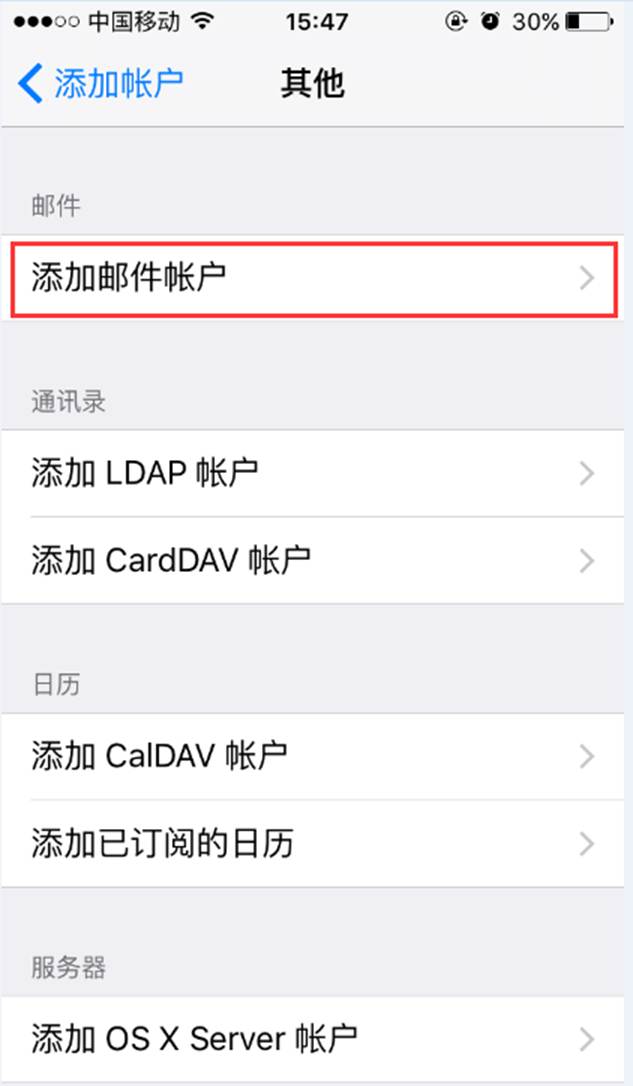Select 添加 CardDAV 帐户
Viewport: 633px width, 1086px height.
pyautogui.click(x=312, y=560)
